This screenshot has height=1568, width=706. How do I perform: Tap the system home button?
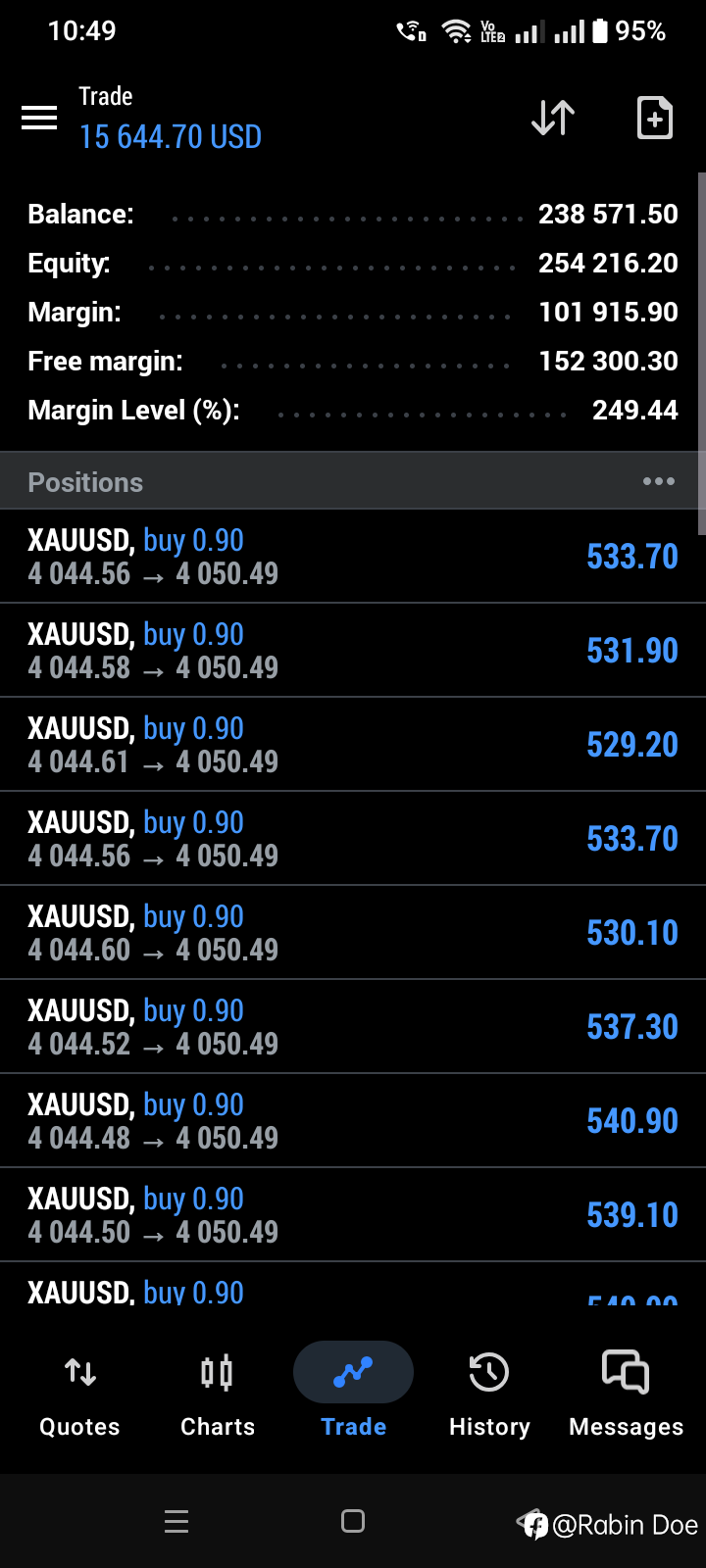tap(353, 1521)
